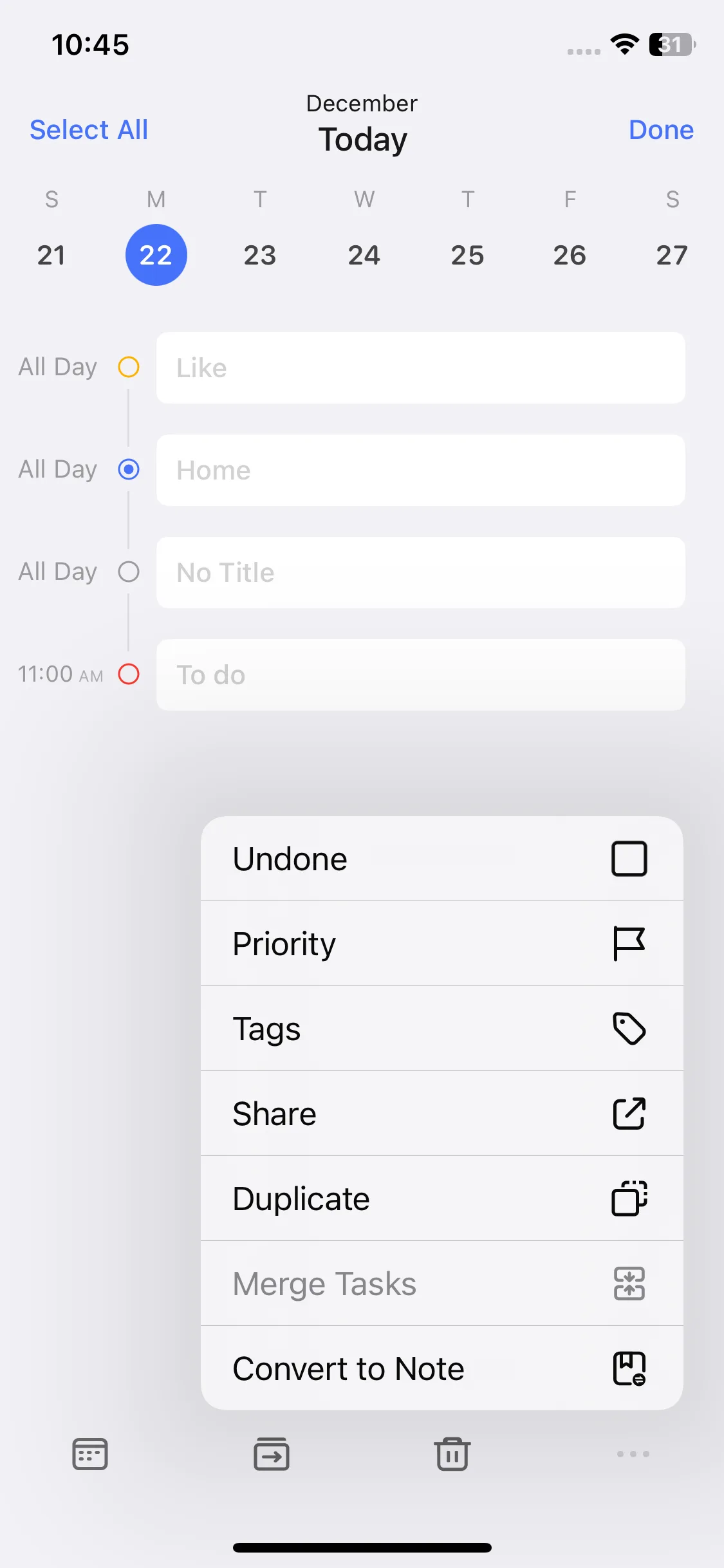724x1568 pixels.
Task: Open the Priority option
Action: pyautogui.click(x=441, y=944)
